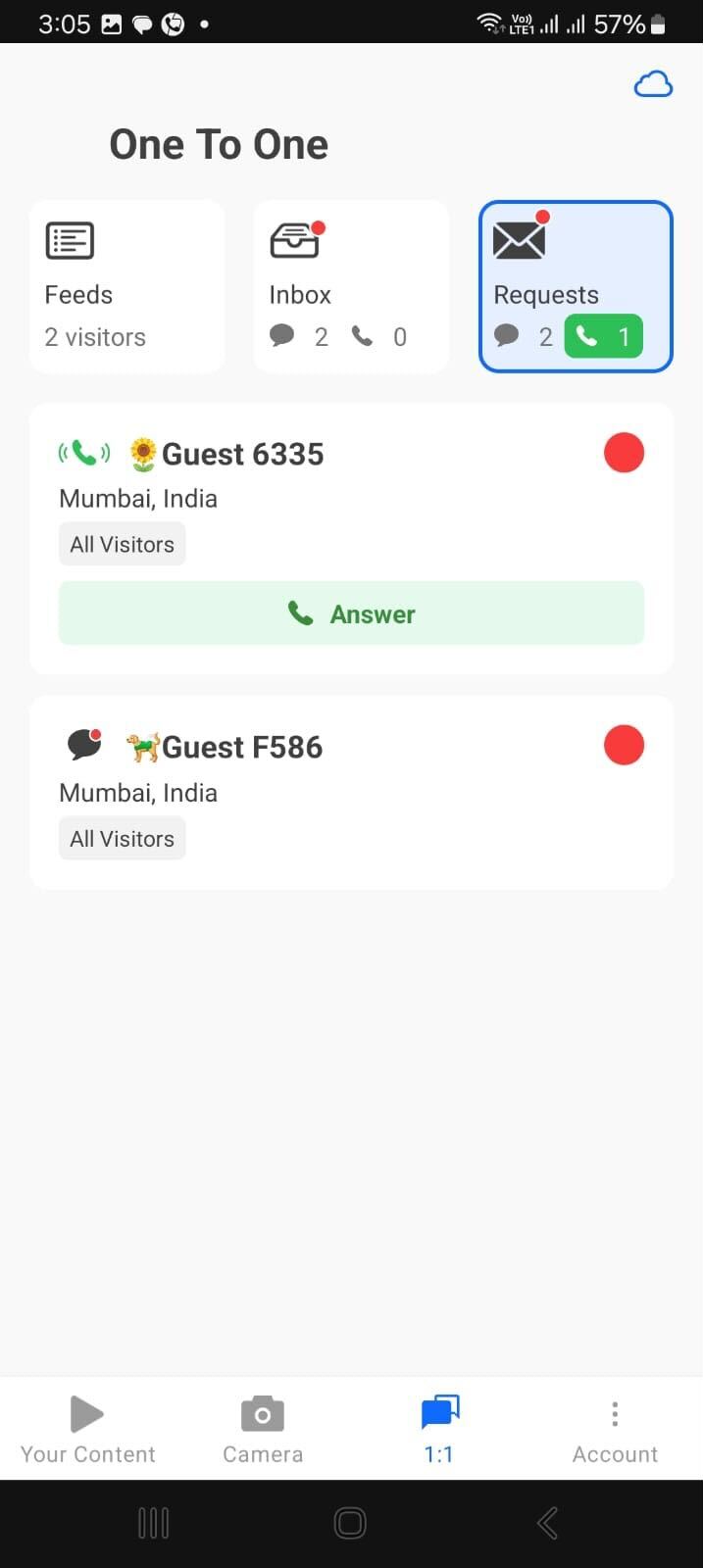Answer the call from Guest 6335
The height and width of the screenshot is (1568, 703).
(x=351, y=613)
